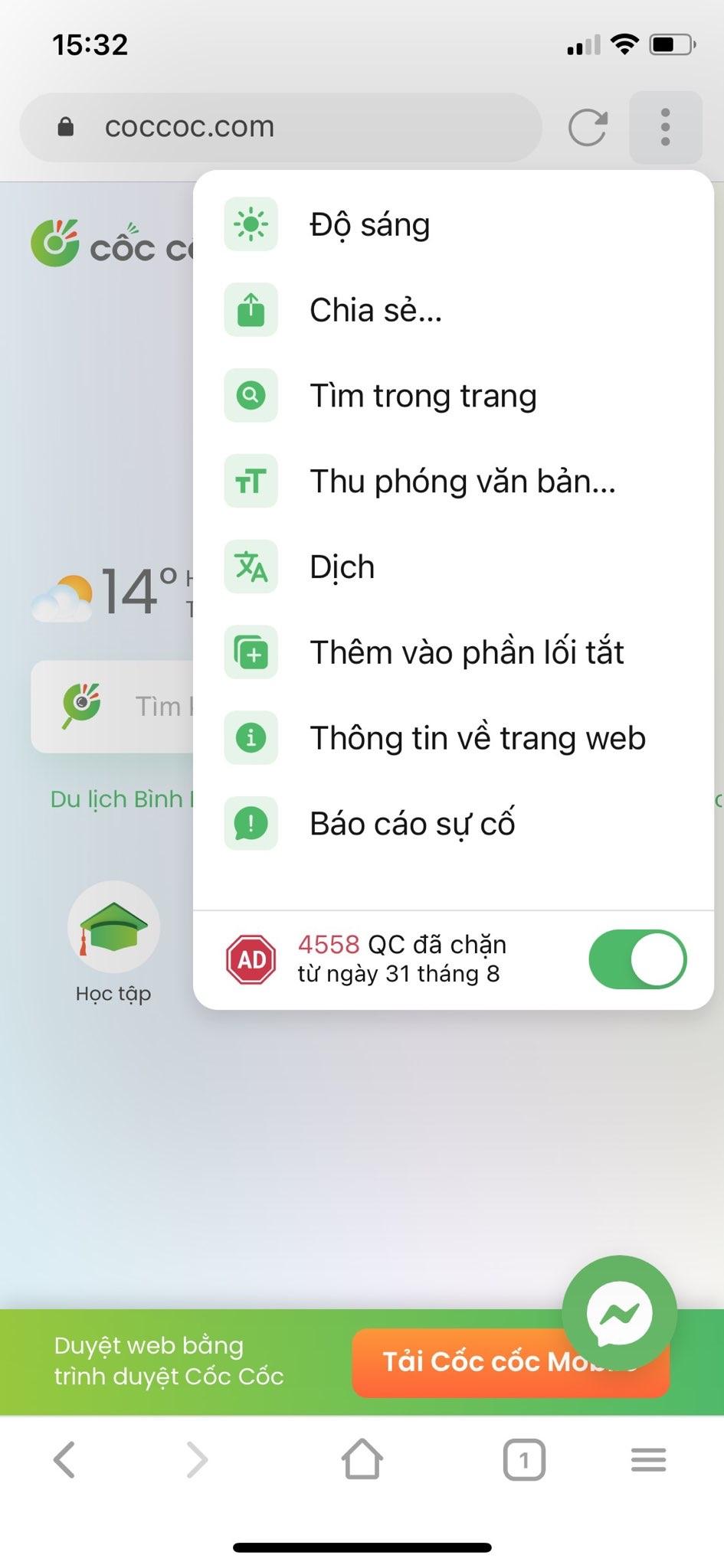
Task: Disable the ad blocker switch
Action: 637,959
